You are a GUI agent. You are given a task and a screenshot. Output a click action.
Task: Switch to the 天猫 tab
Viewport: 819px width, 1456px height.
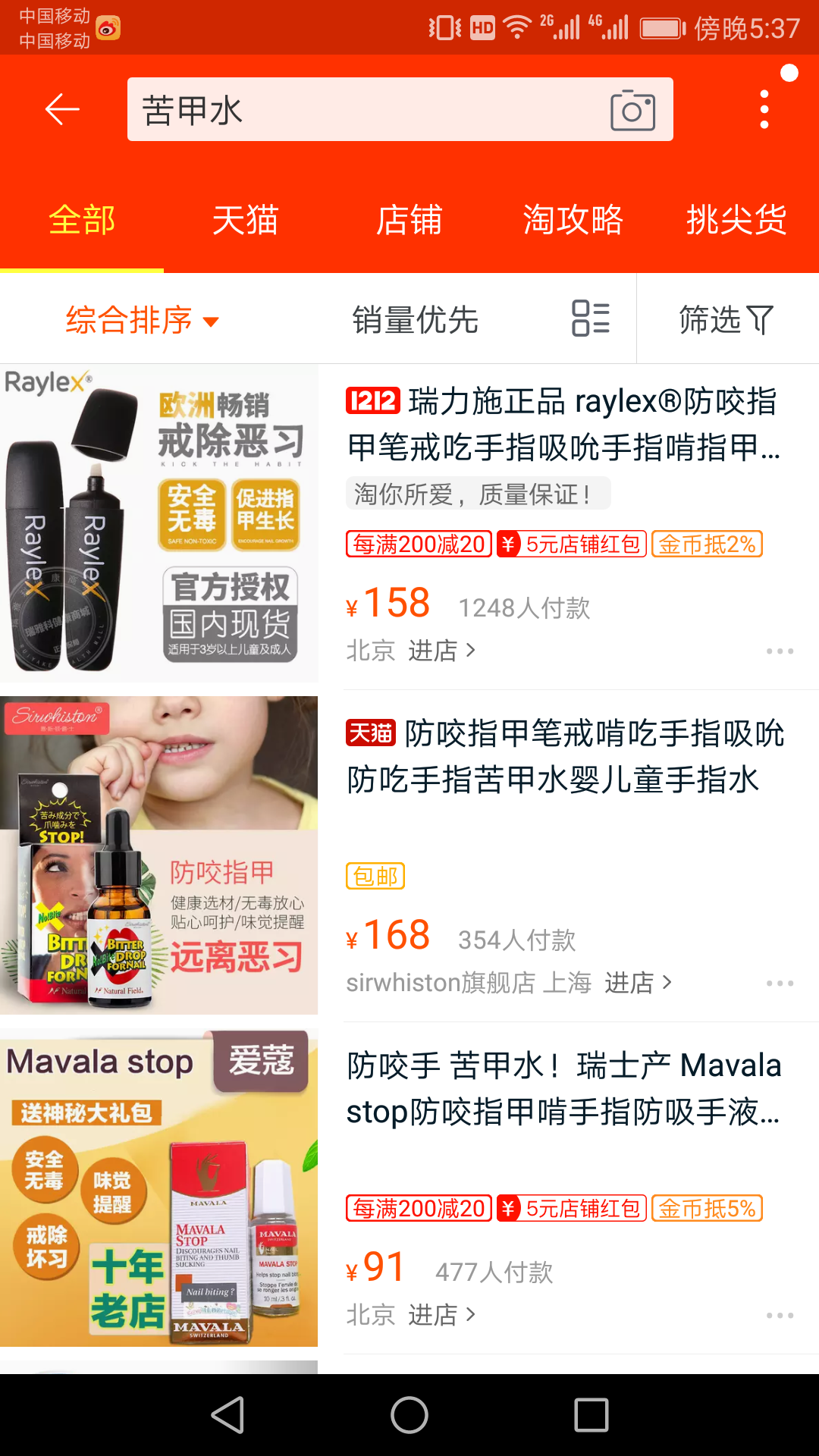pos(245,221)
